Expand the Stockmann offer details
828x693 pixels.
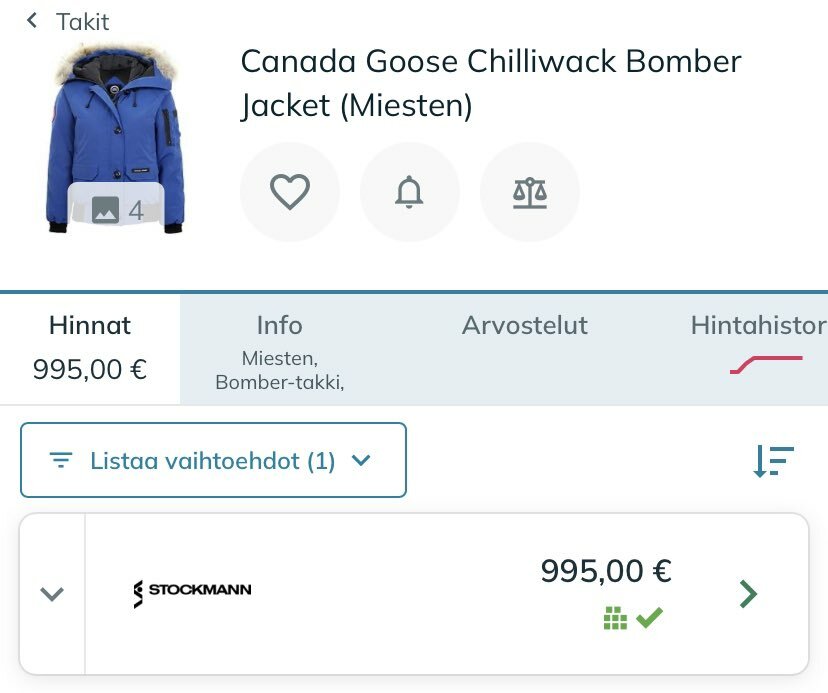[52, 594]
